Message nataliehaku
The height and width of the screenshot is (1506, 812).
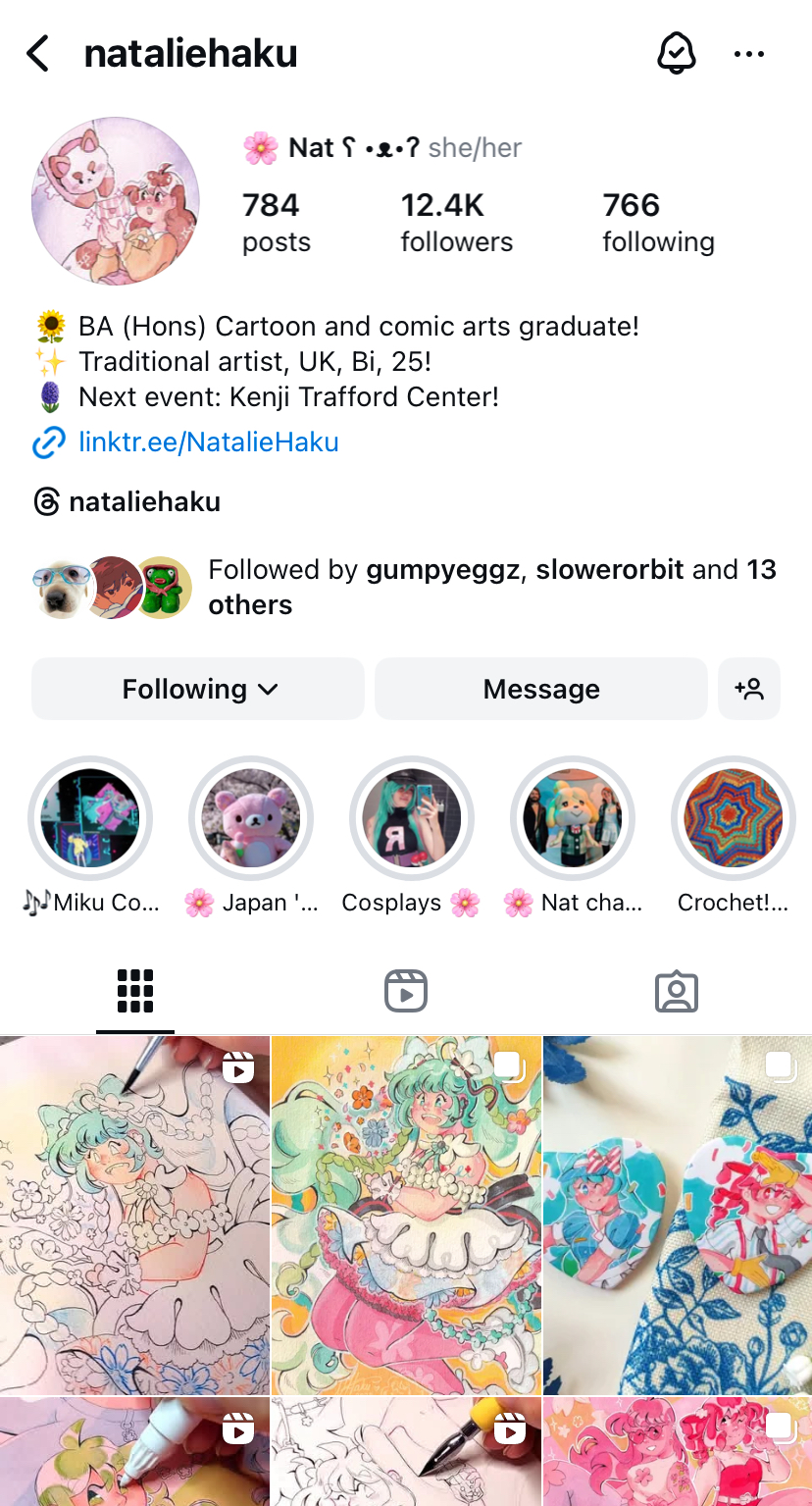[540, 689]
